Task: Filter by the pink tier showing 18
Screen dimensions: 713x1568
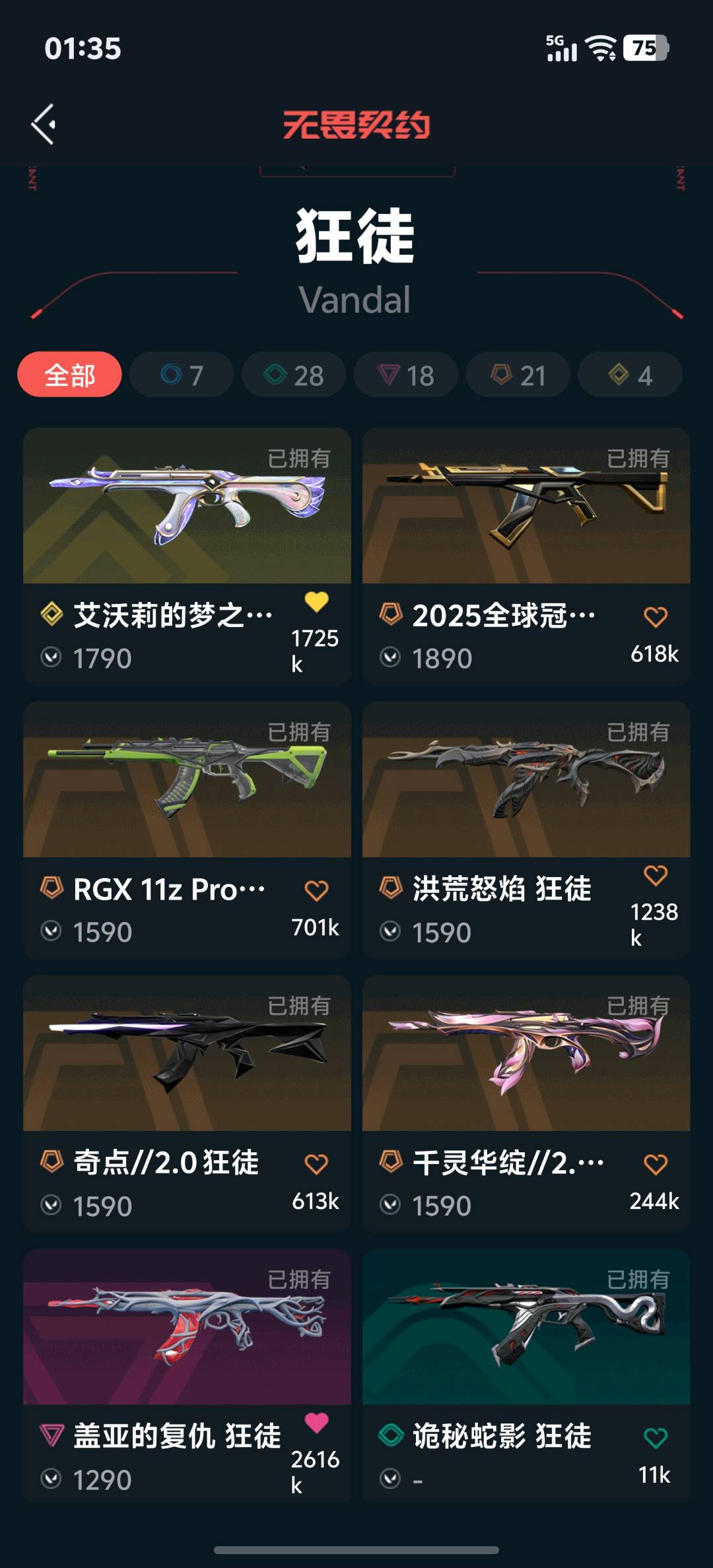Action: [406, 375]
